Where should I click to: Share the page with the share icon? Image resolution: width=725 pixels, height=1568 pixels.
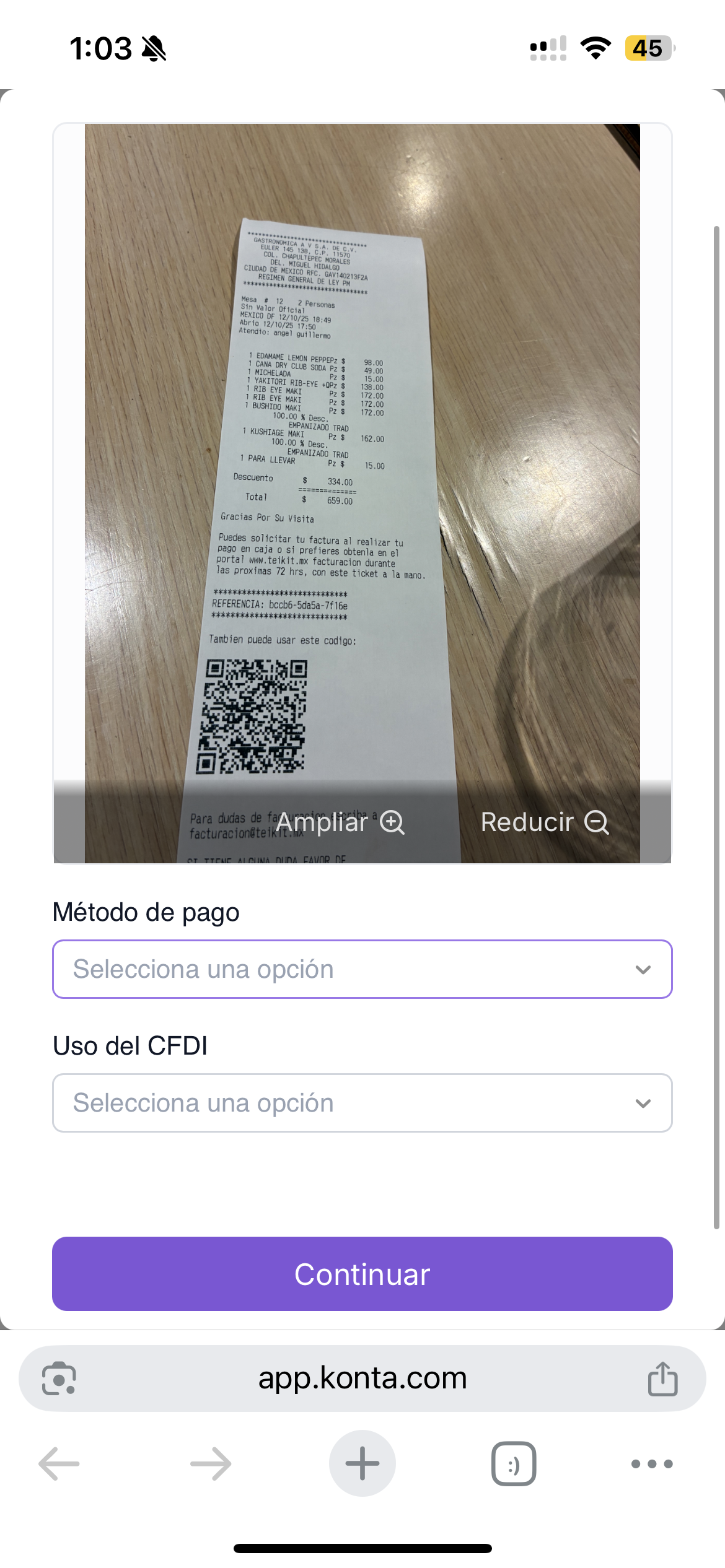pyautogui.click(x=662, y=1379)
